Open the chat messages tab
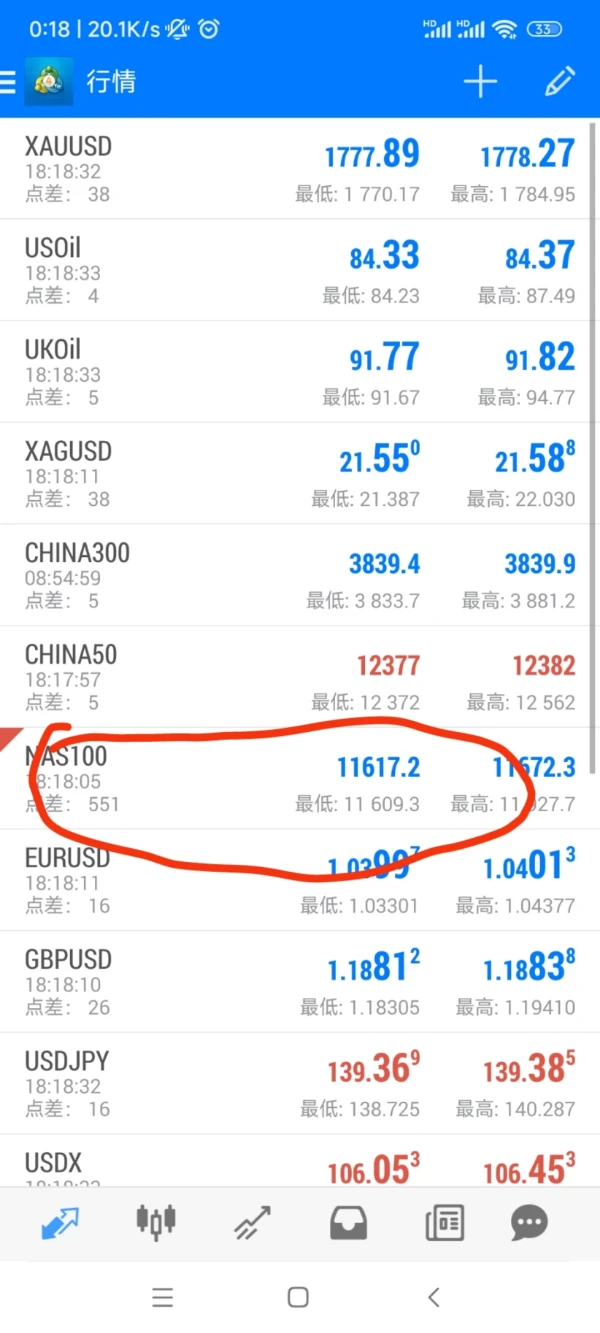600x1333 pixels. pos(529,1221)
